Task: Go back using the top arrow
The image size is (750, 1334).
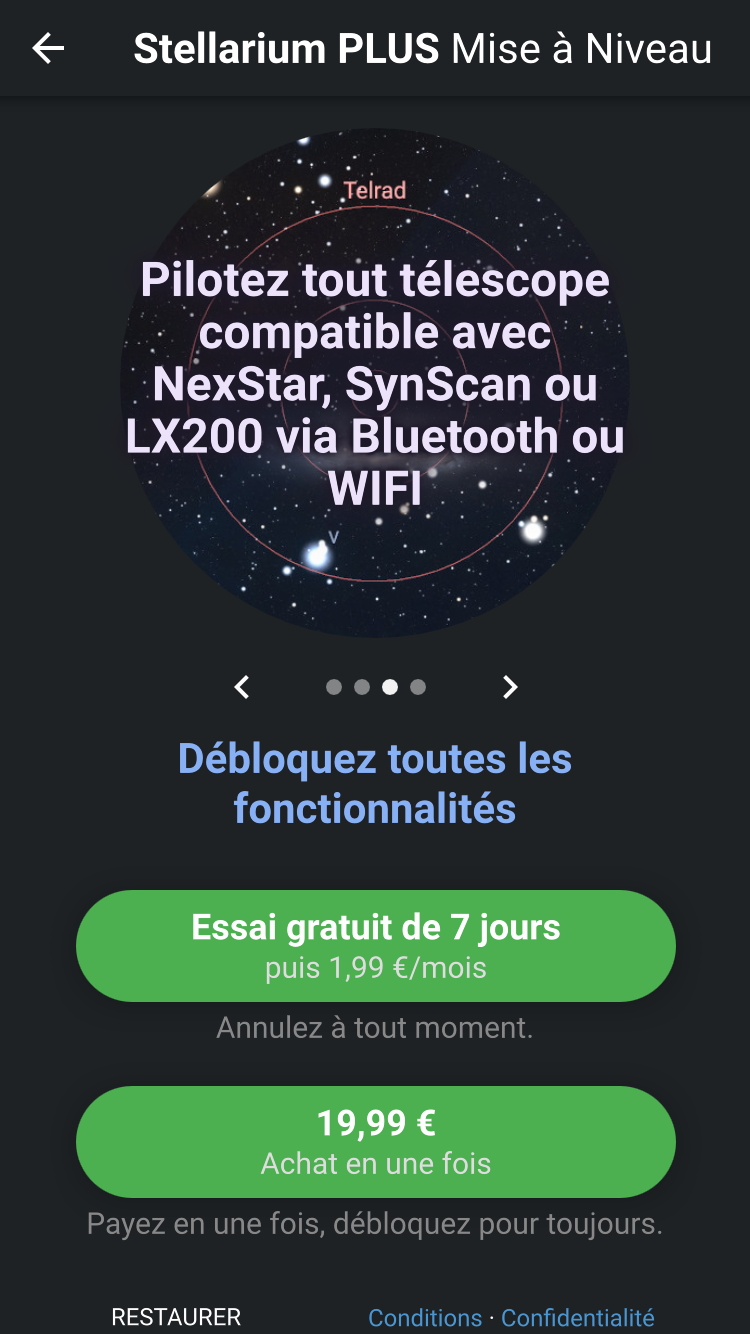Action: [x=48, y=48]
